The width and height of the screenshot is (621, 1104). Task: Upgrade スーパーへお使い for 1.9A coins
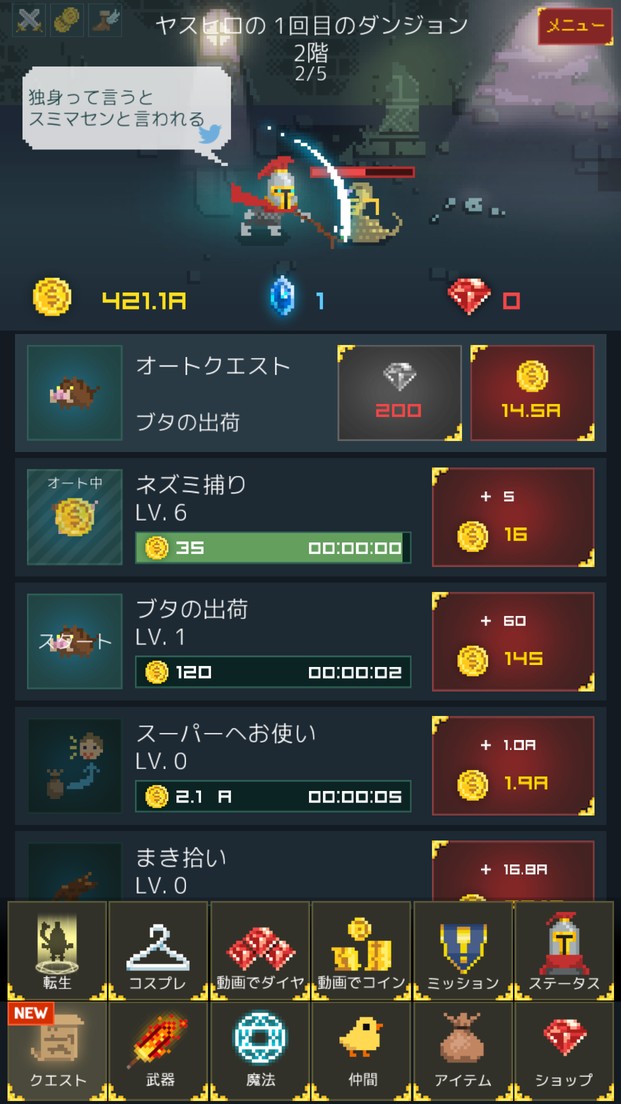[513, 765]
